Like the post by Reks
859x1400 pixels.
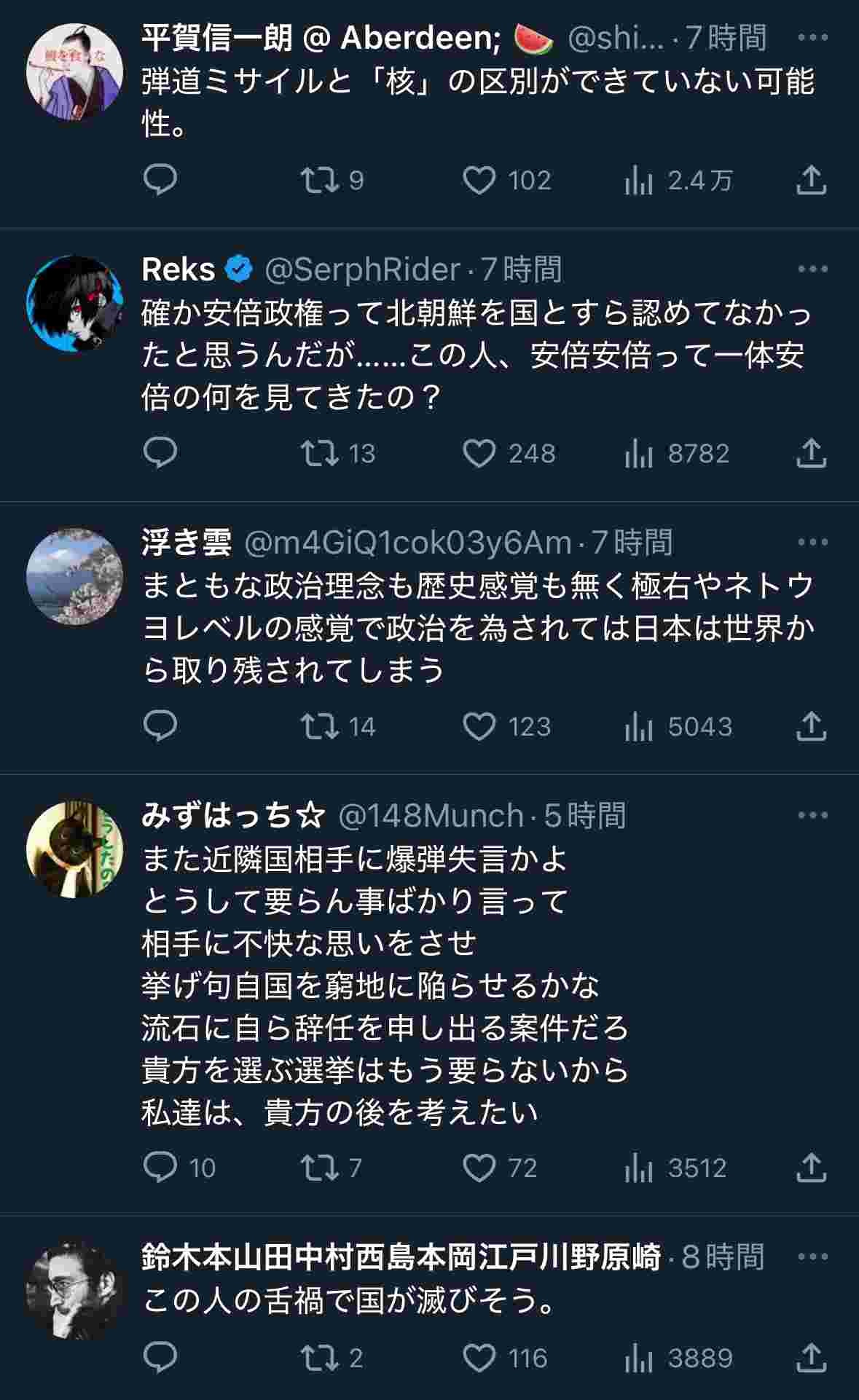(x=479, y=453)
